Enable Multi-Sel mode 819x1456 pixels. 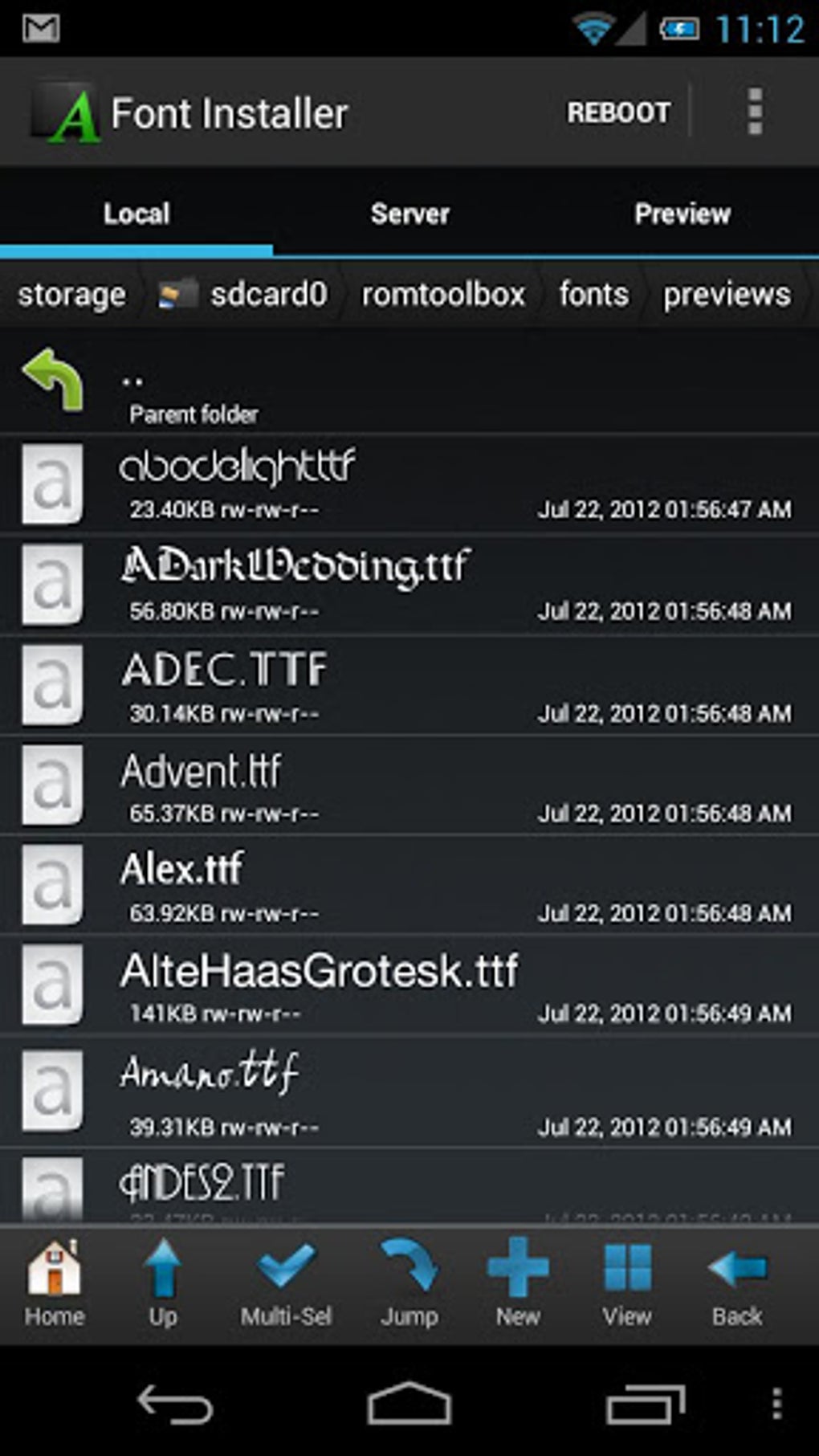click(x=286, y=1283)
